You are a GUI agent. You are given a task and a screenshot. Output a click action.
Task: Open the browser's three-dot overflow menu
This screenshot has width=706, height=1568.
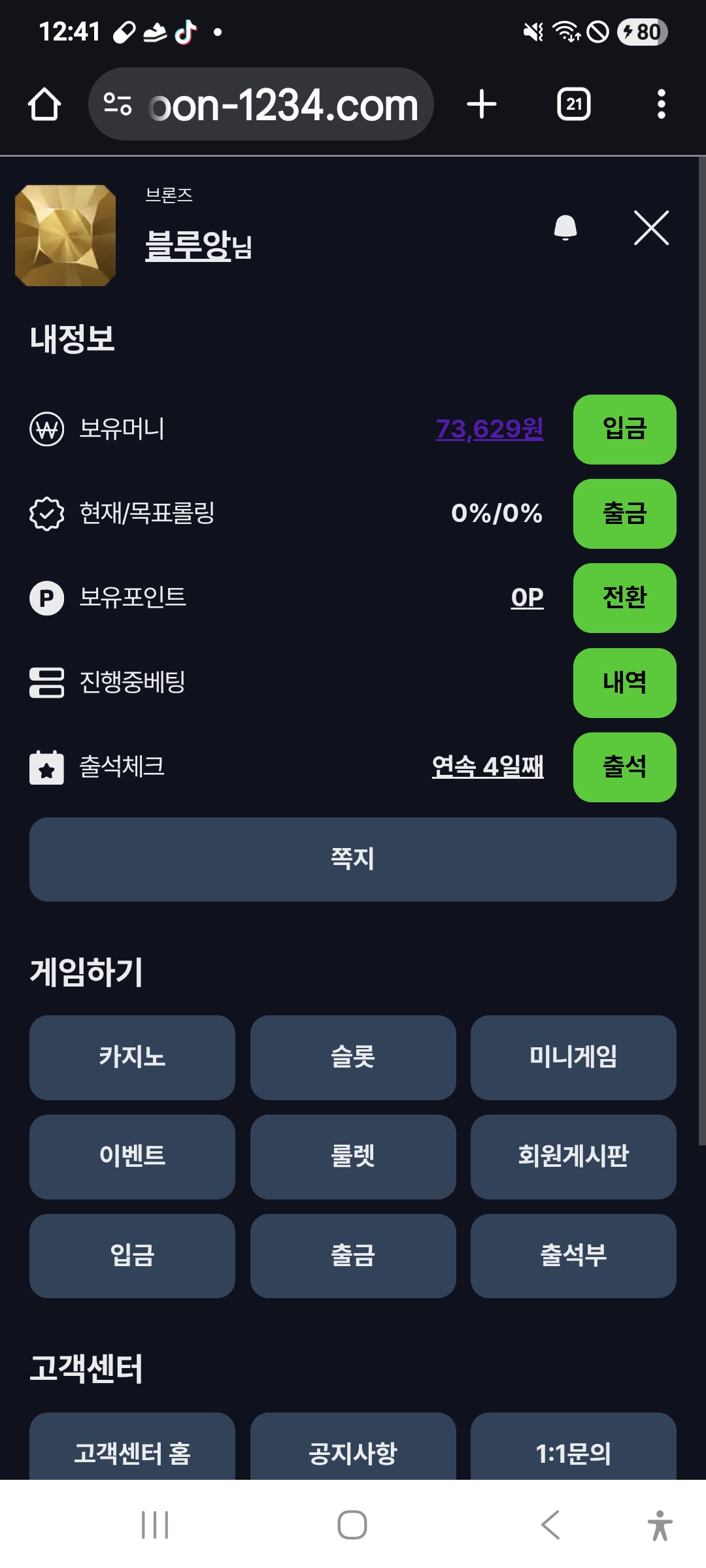click(x=662, y=105)
